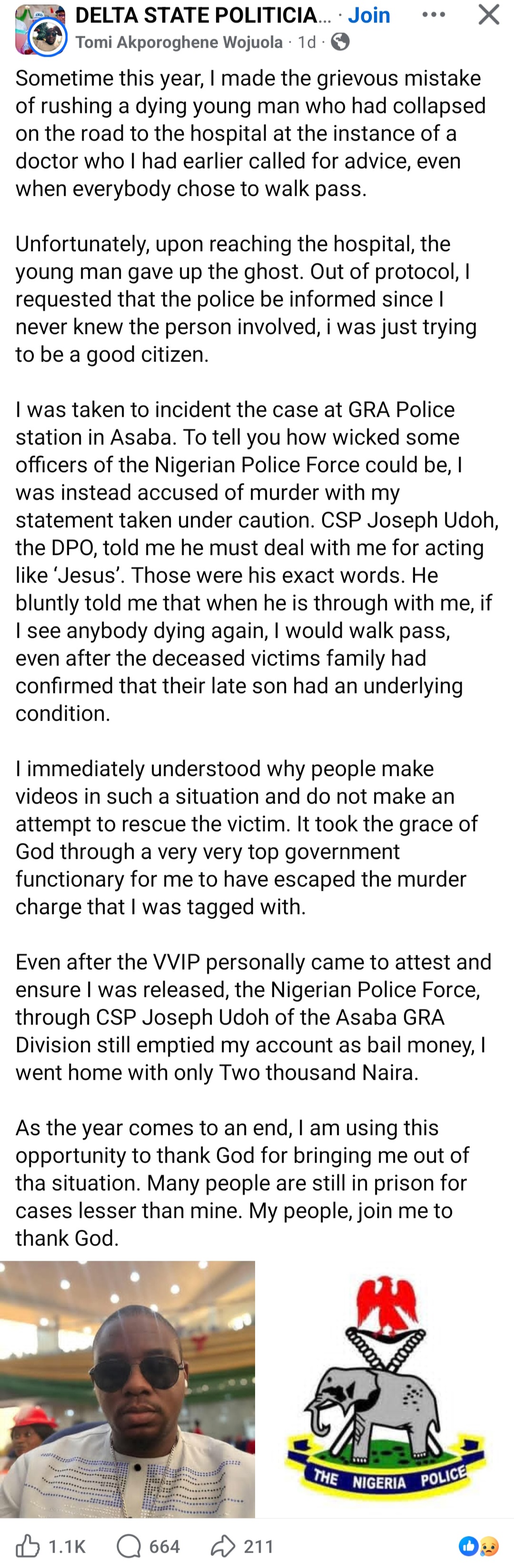View Tomi Akporoghene Wojuola's profile
Viewport: 514px width, 1568px height.
click(179, 42)
